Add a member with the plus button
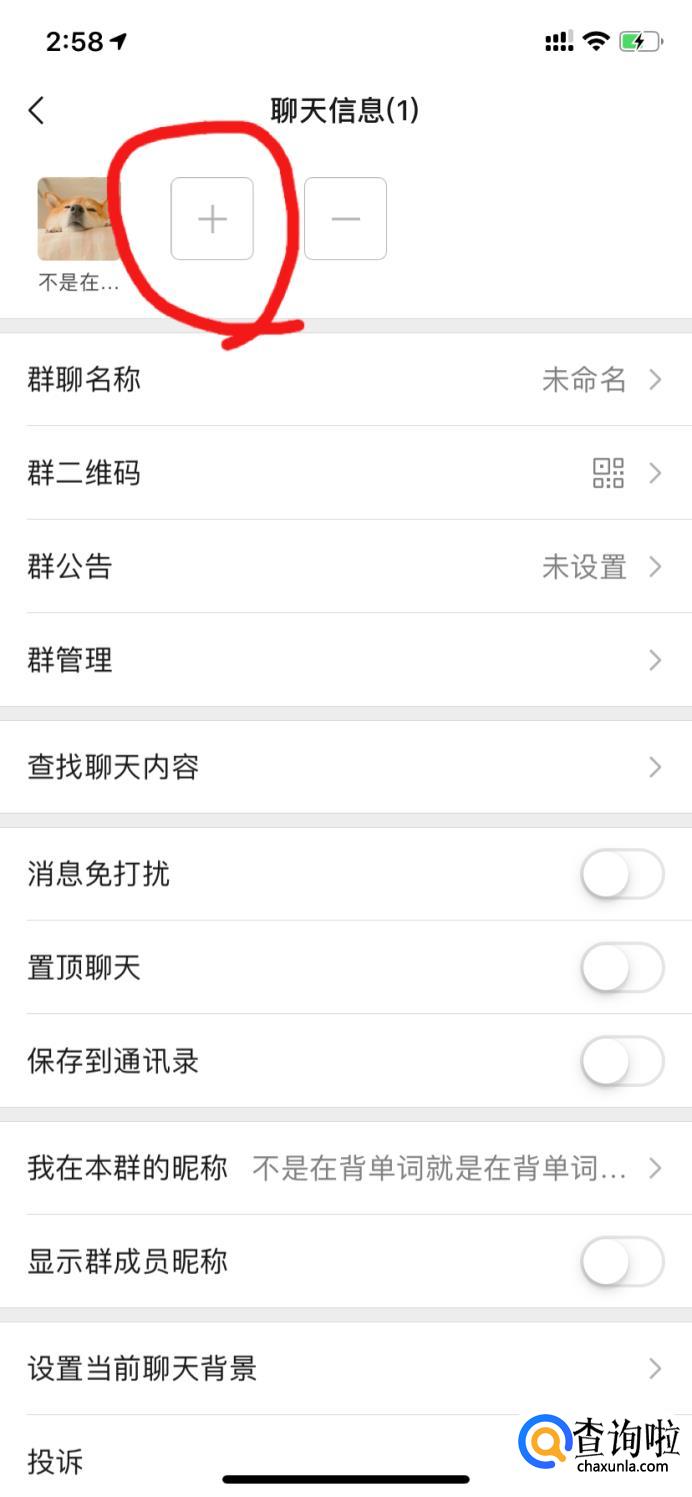Viewport: 692px width, 1497px height. click(212, 219)
